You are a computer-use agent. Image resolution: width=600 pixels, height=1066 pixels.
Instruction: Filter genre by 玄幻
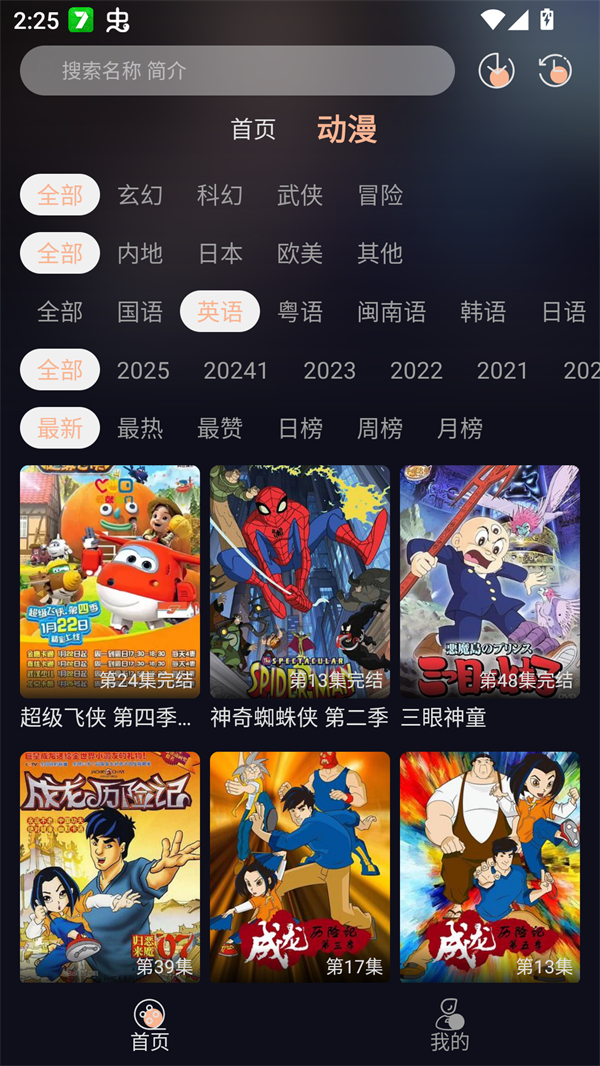[x=140, y=195]
